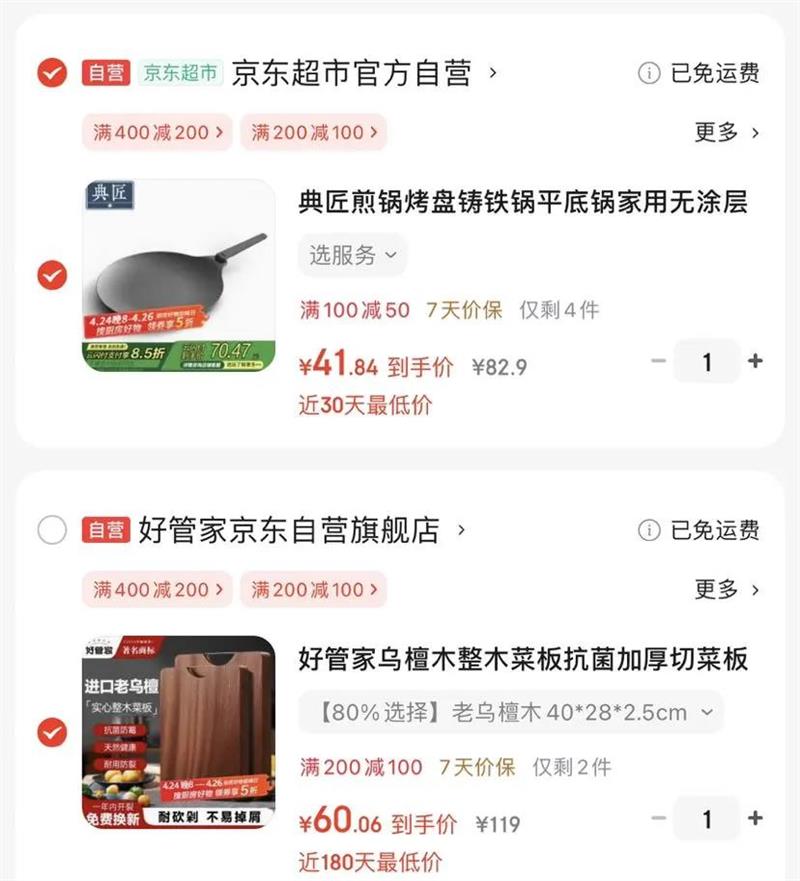Deselect the 典匠煎锅 item checkbox
This screenshot has height=881, width=800.
52,275
